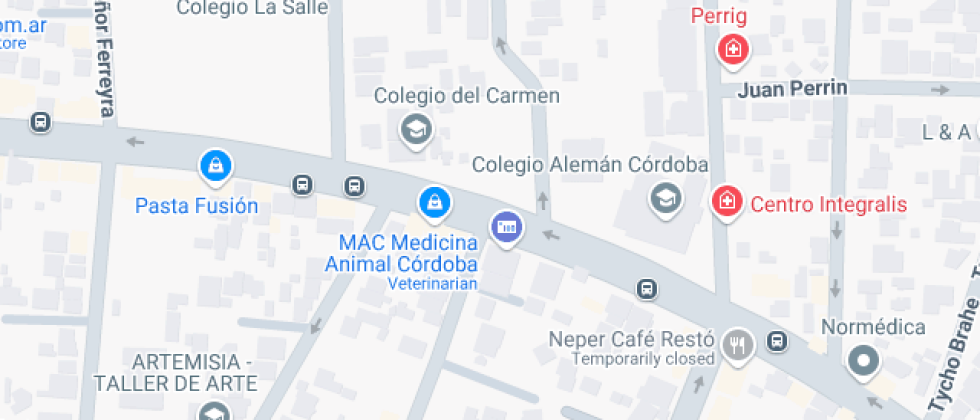The height and width of the screenshot is (420, 980).
Task: Select the MAC Medicina Animal Córdoba marker
Action: tap(434, 204)
